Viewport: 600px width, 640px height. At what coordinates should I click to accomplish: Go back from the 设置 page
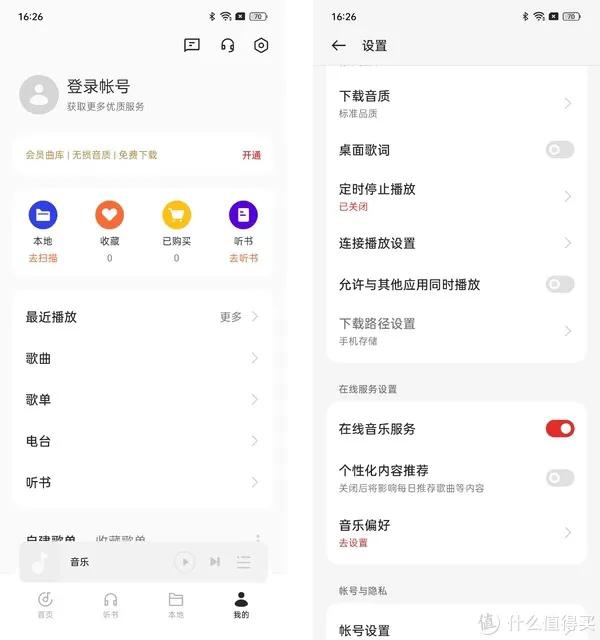[x=338, y=46]
